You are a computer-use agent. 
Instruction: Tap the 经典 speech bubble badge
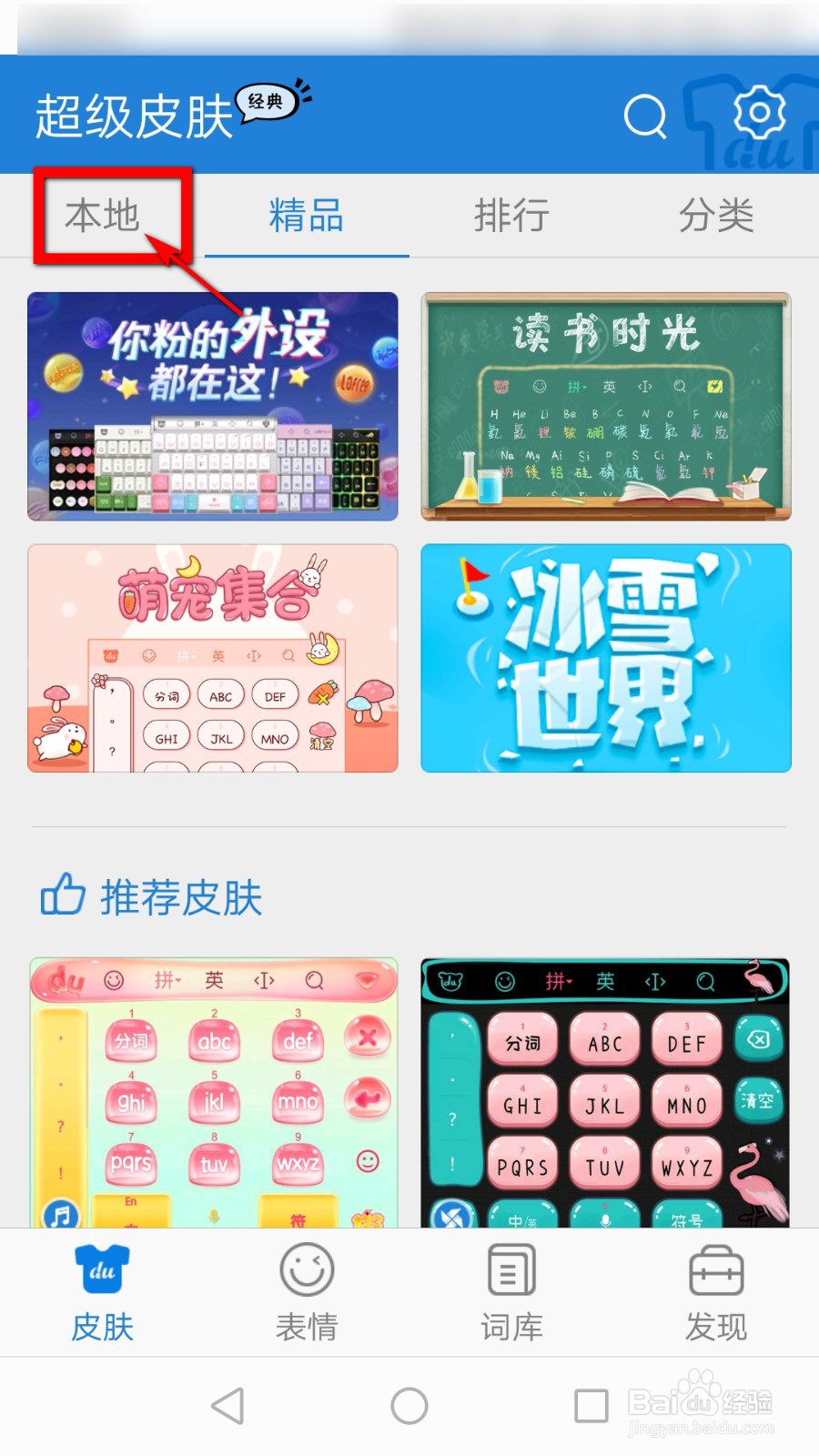point(268,103)
